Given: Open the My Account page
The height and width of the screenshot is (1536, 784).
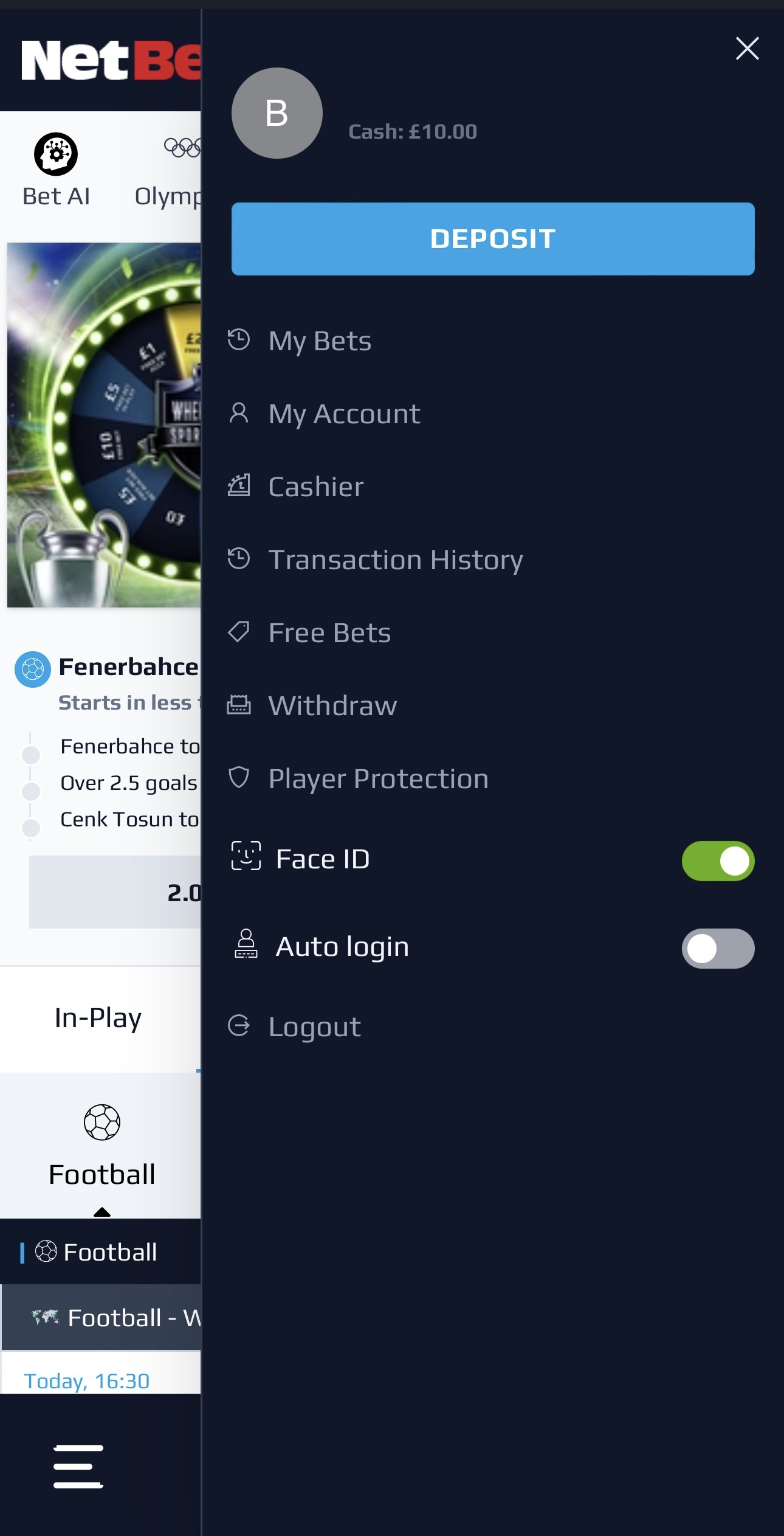Looking at the screenshot, I should [x=343, y=413].
